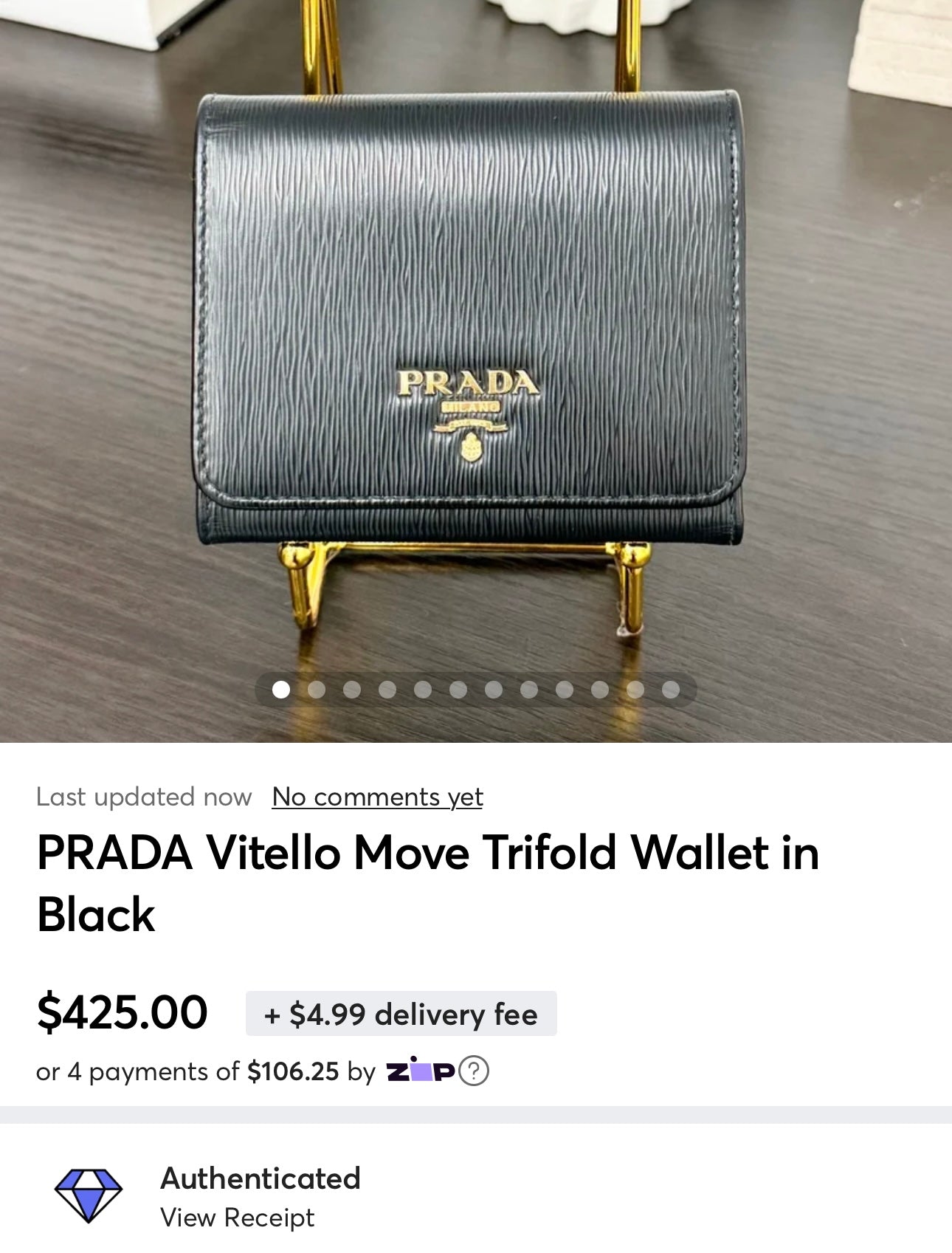
Task: Open the No comments yet link
Action: coord(377,797)
